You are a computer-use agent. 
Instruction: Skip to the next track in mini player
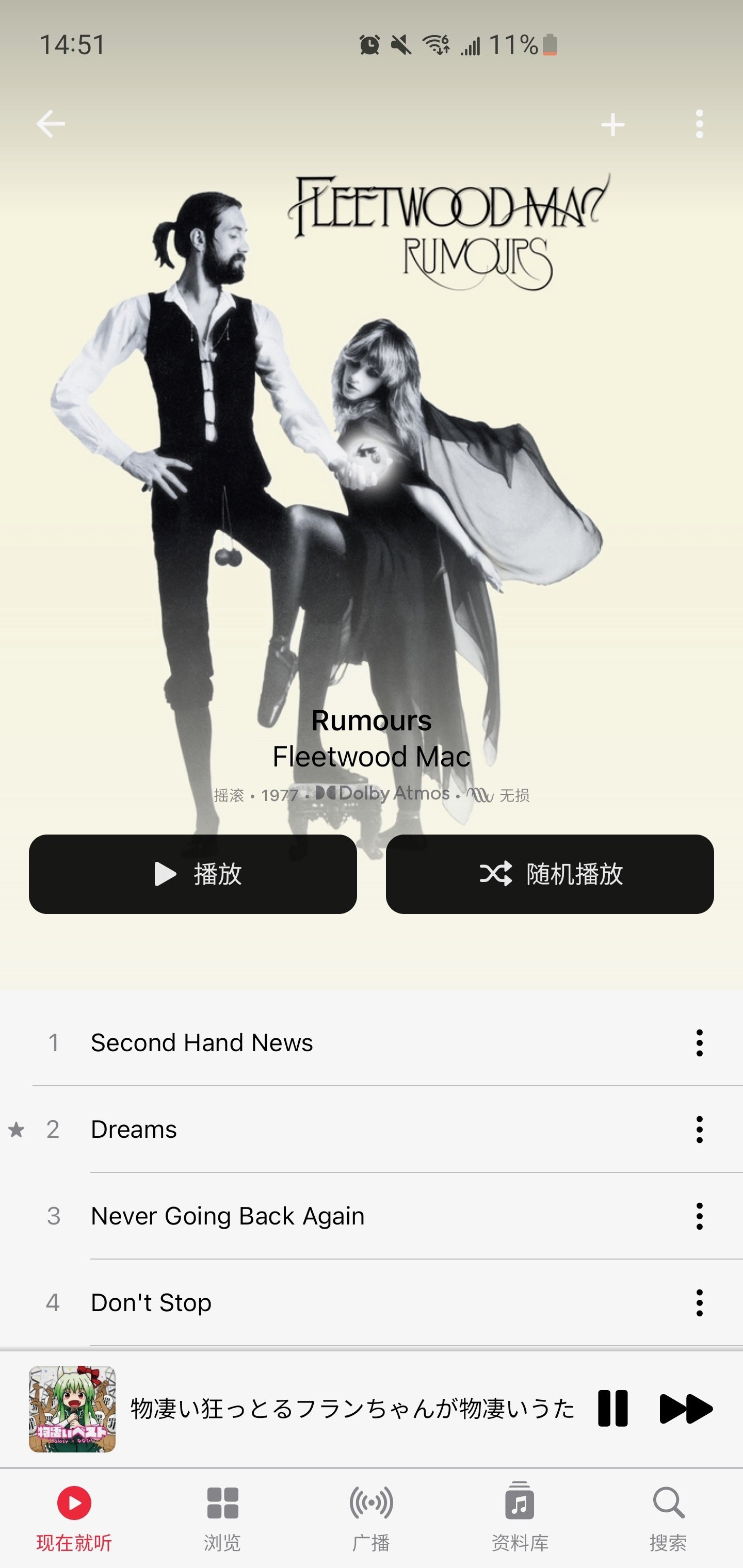coord(686,1408)
